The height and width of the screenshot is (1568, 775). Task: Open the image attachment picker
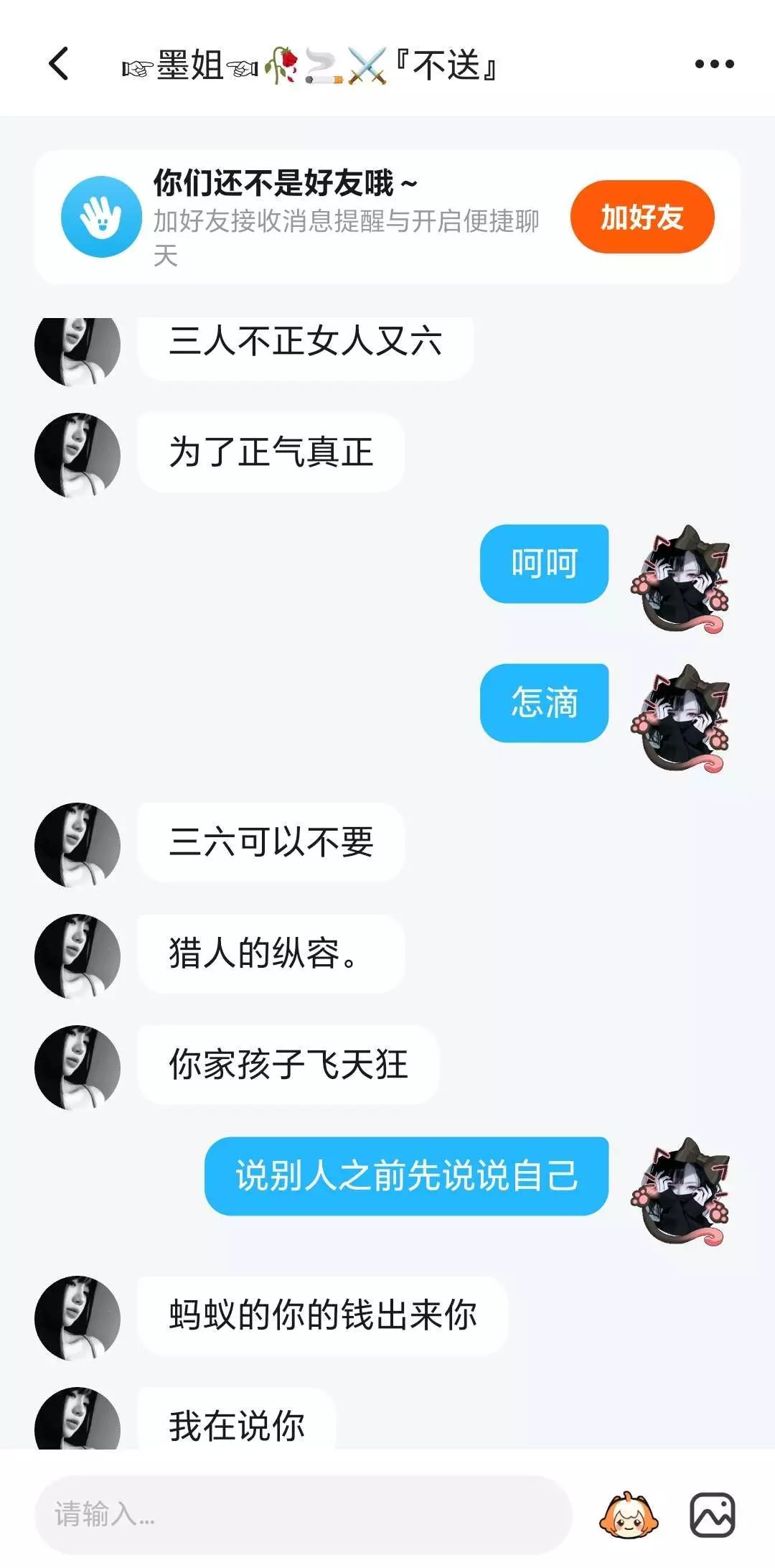[712, 1515]
